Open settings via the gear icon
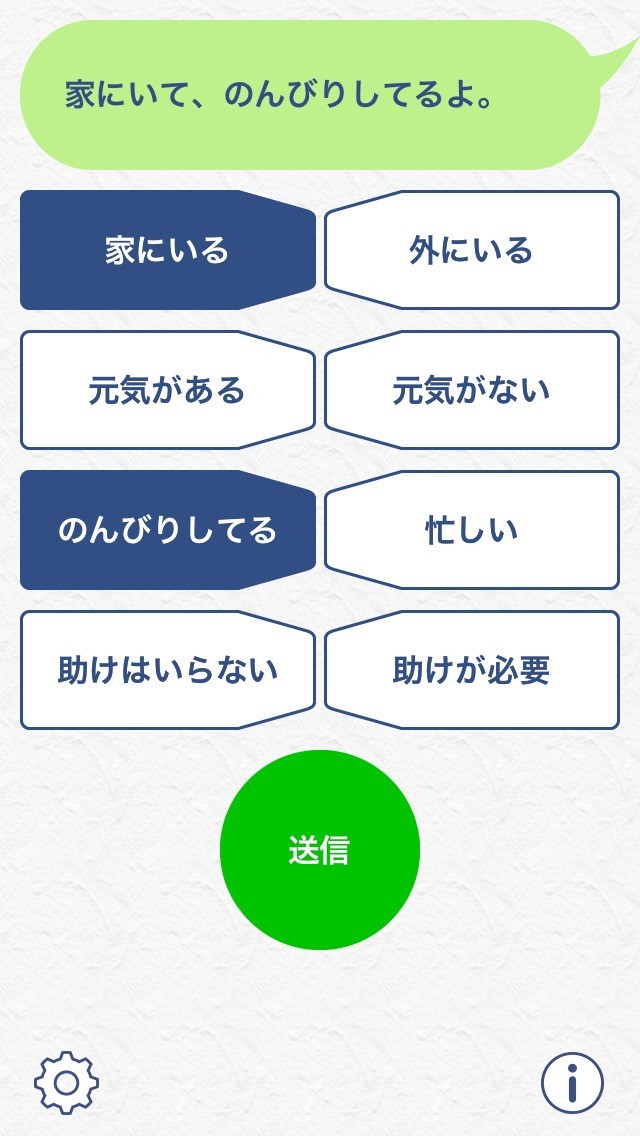This screenshot has height=1136, width=640. click(x=67, y=1082)
